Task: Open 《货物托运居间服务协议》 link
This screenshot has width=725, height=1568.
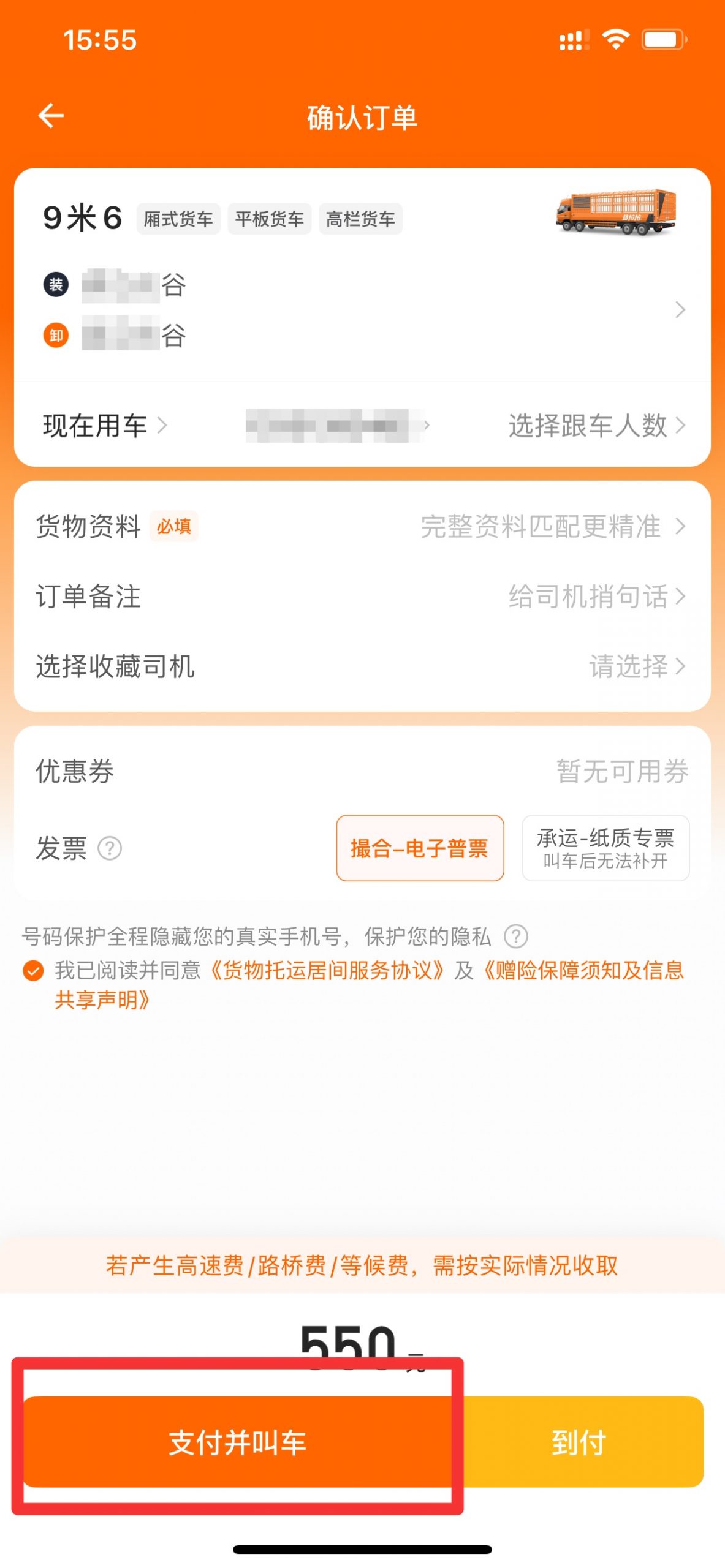Action: click(327, 970)
